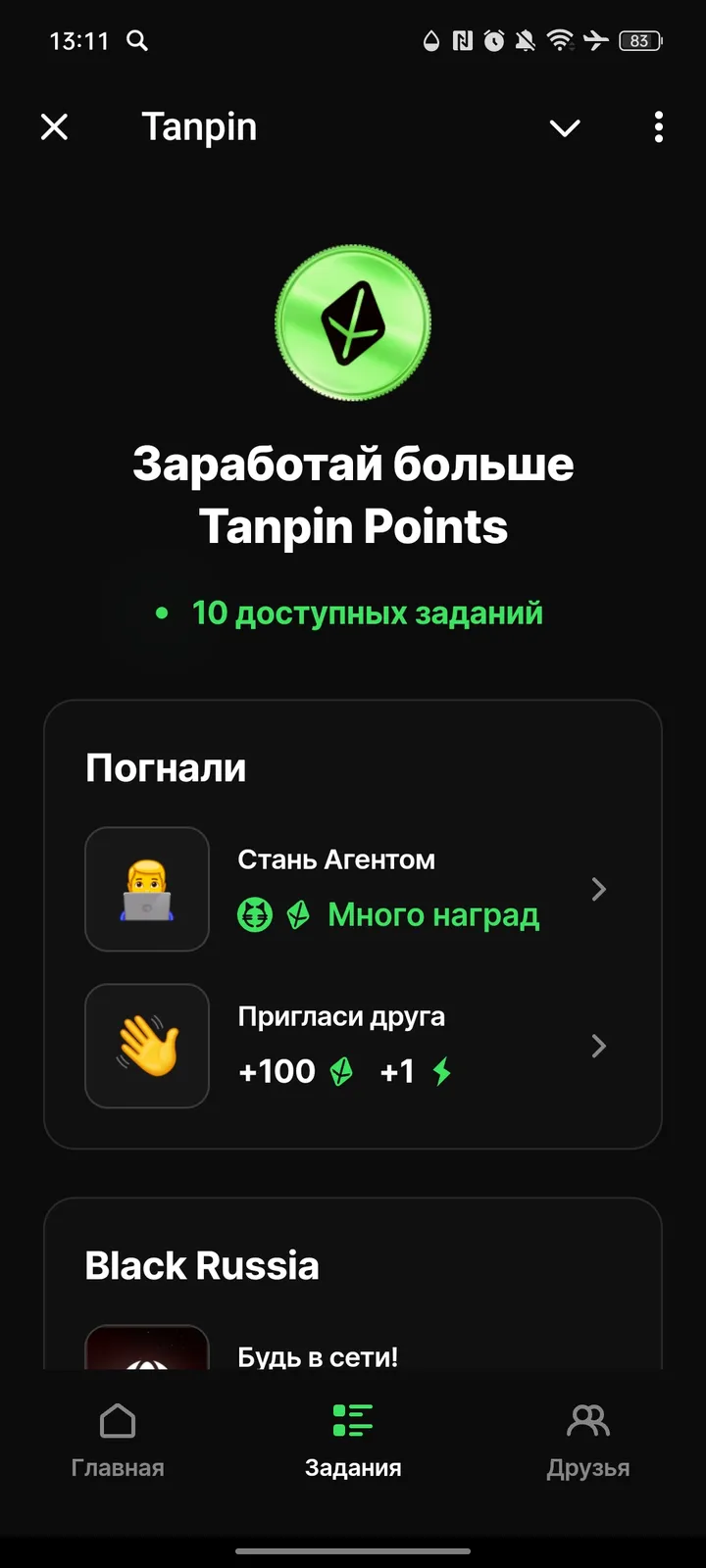Tap the waving hand emoji for Пригласи друга
This screenshot has height=1568, width=706.
pos(146,1046)
